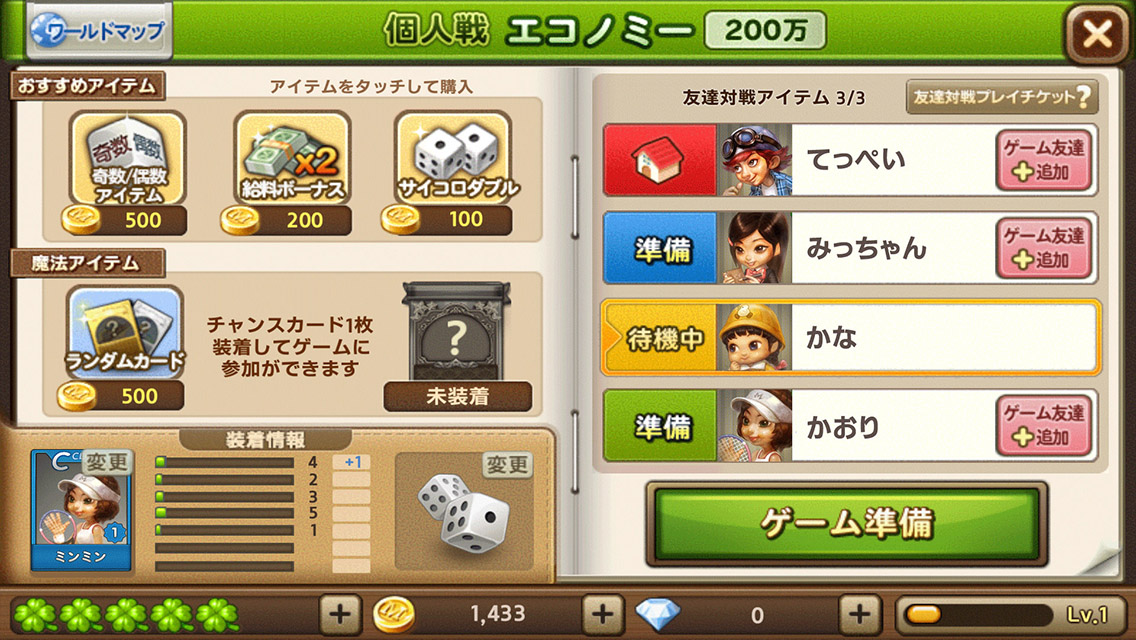The width and height of the screenshot is (1136, 640).
Task: Add more gold coins
Action: tap(601, 613)
